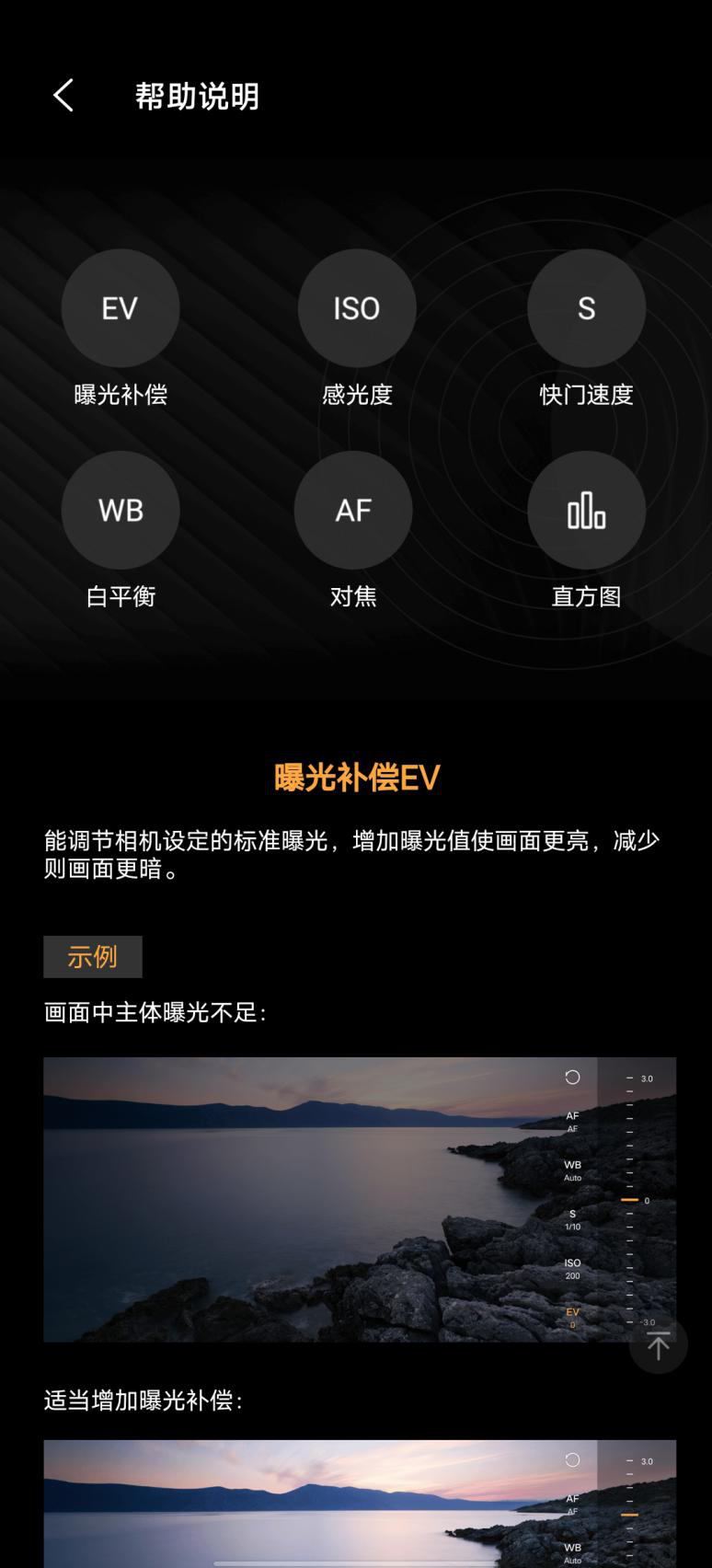Select the EV exposure compensation icon
This screenshot has height=1568, width=712.
[121, 307]
